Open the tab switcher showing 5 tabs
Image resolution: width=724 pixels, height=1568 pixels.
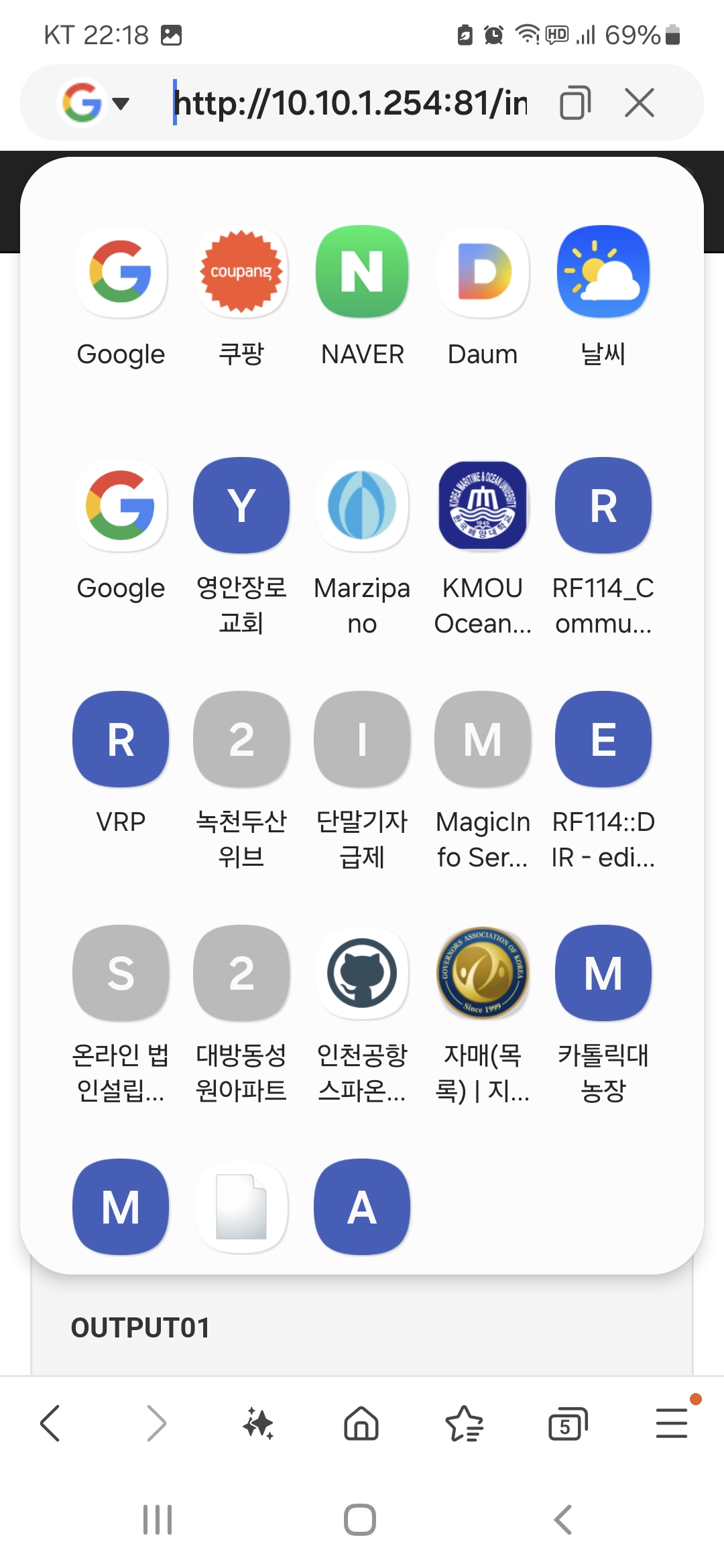568,1424
